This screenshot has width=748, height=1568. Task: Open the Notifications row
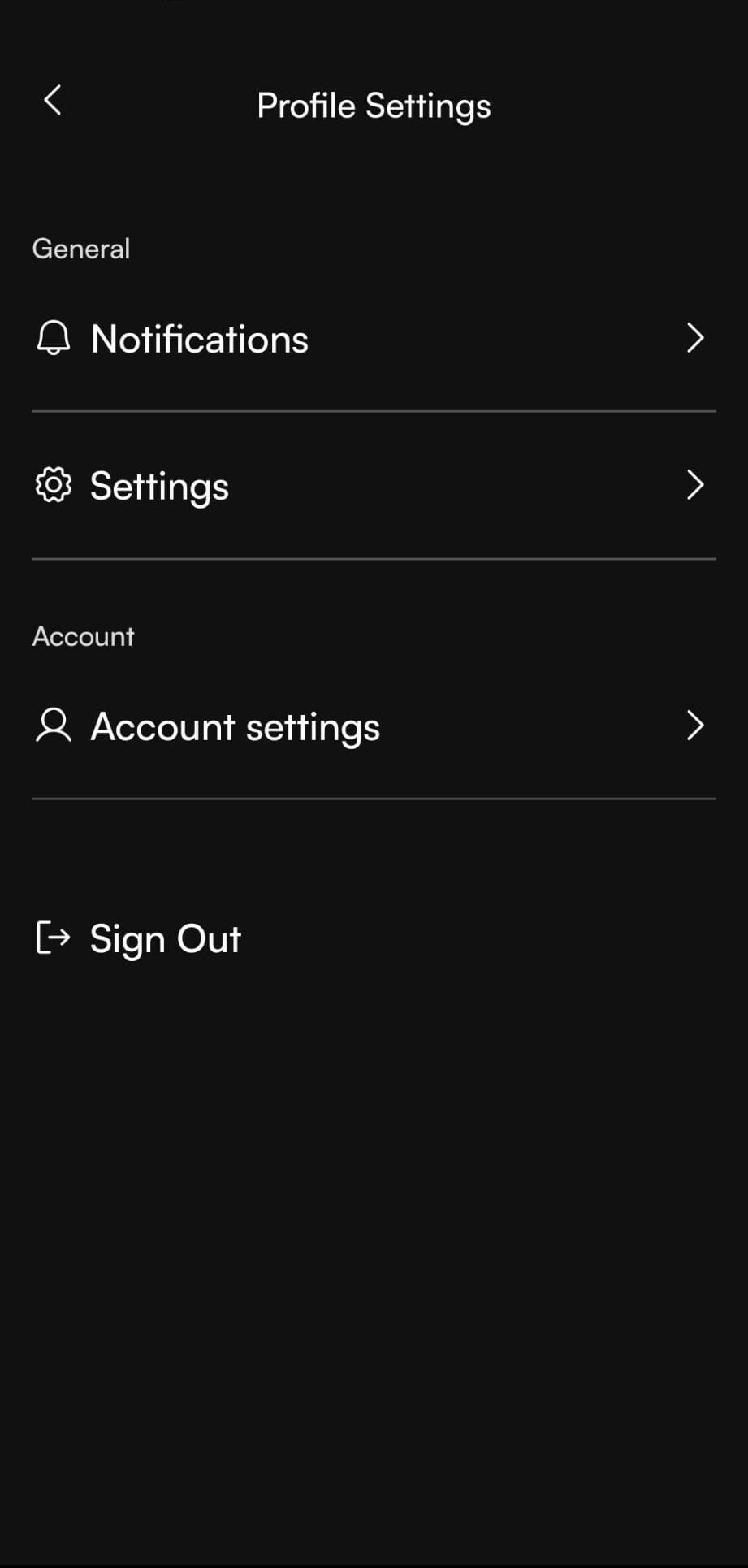point(374,339)
